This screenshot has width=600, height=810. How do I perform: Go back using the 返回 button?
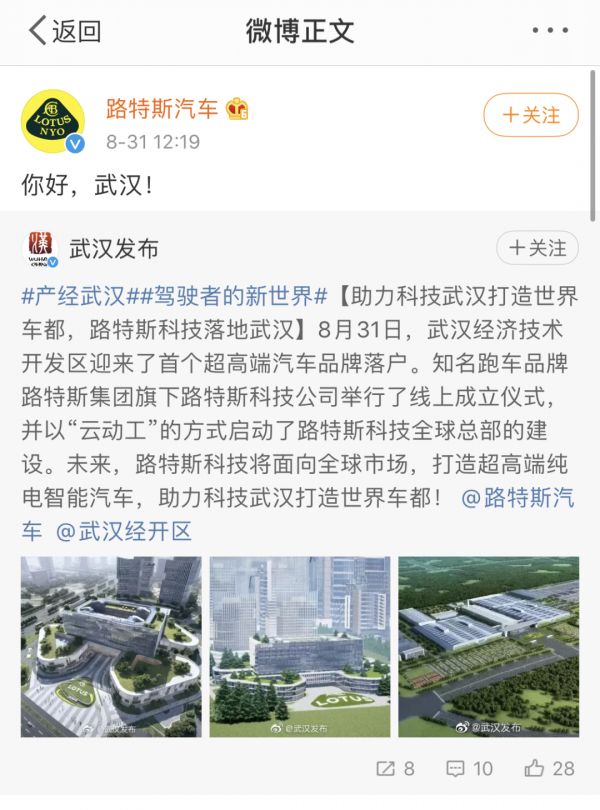pyautogui.click(x=65, y=31)
